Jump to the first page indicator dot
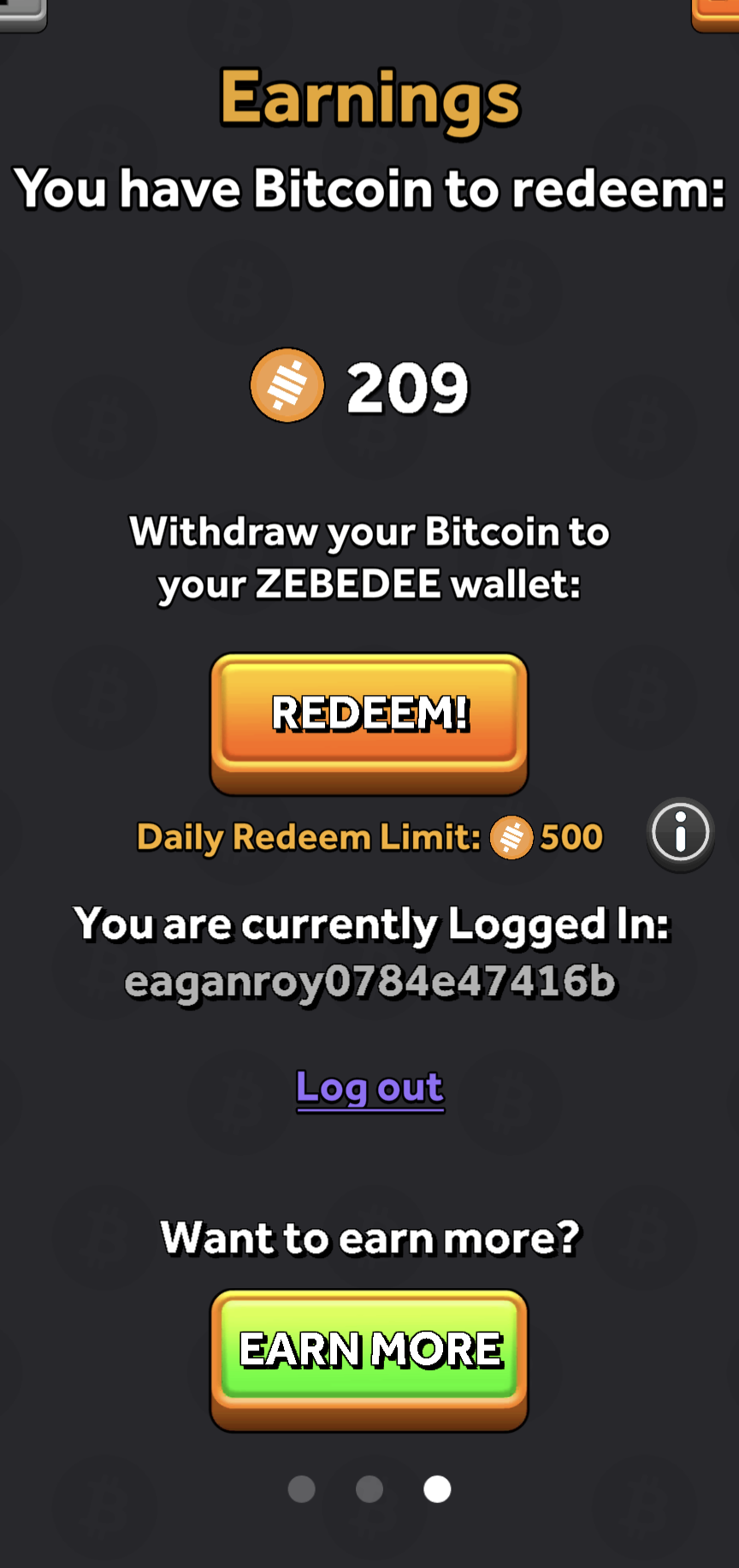Screen dimensions: 739x1568 [x=301, y=1489]
